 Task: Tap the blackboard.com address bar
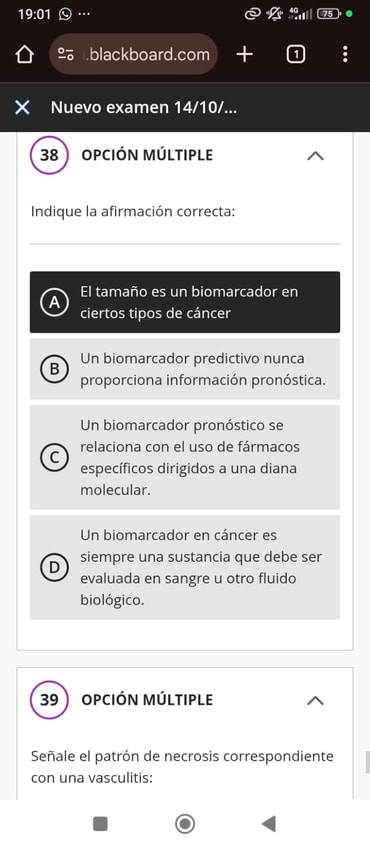click(133, 54)
